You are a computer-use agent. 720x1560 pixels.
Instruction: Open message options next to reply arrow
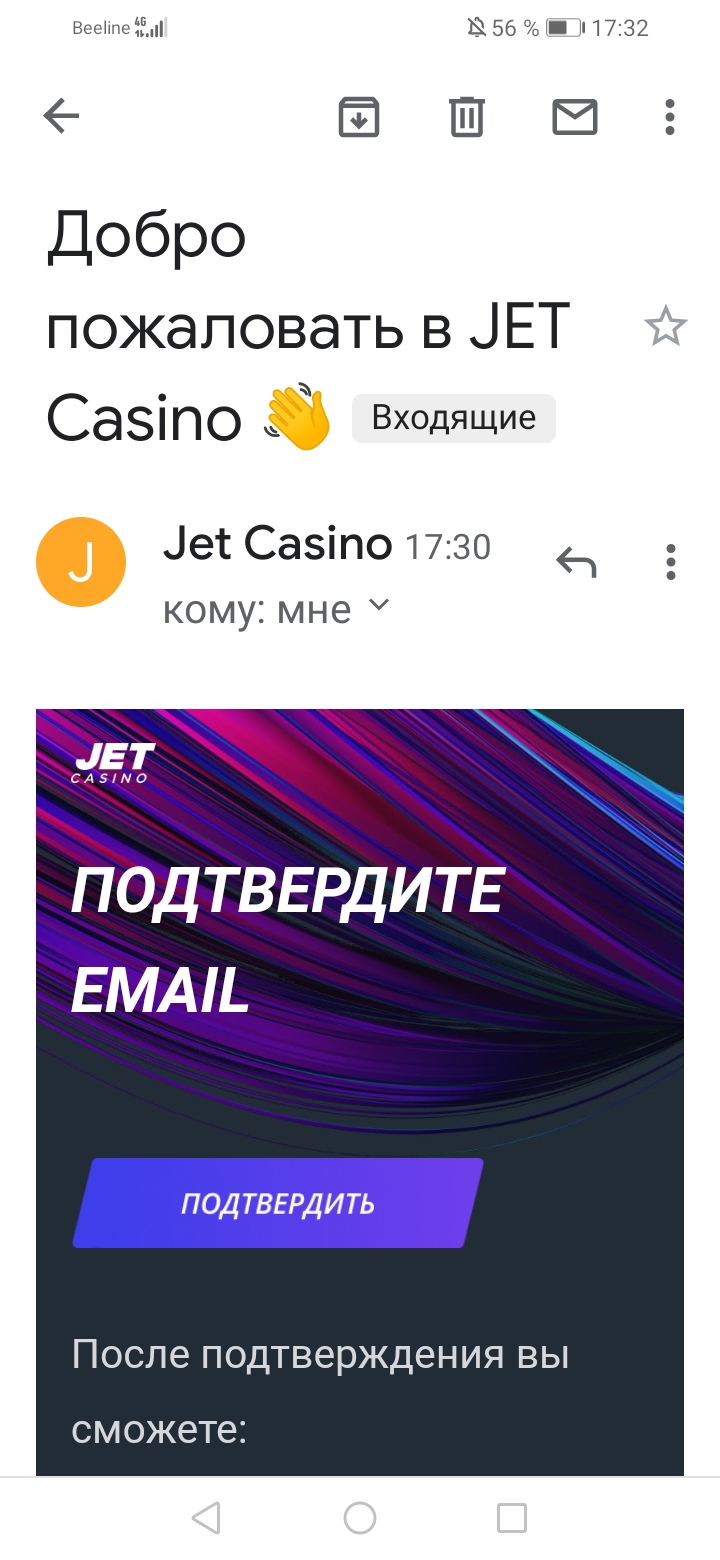pos(670,563)
